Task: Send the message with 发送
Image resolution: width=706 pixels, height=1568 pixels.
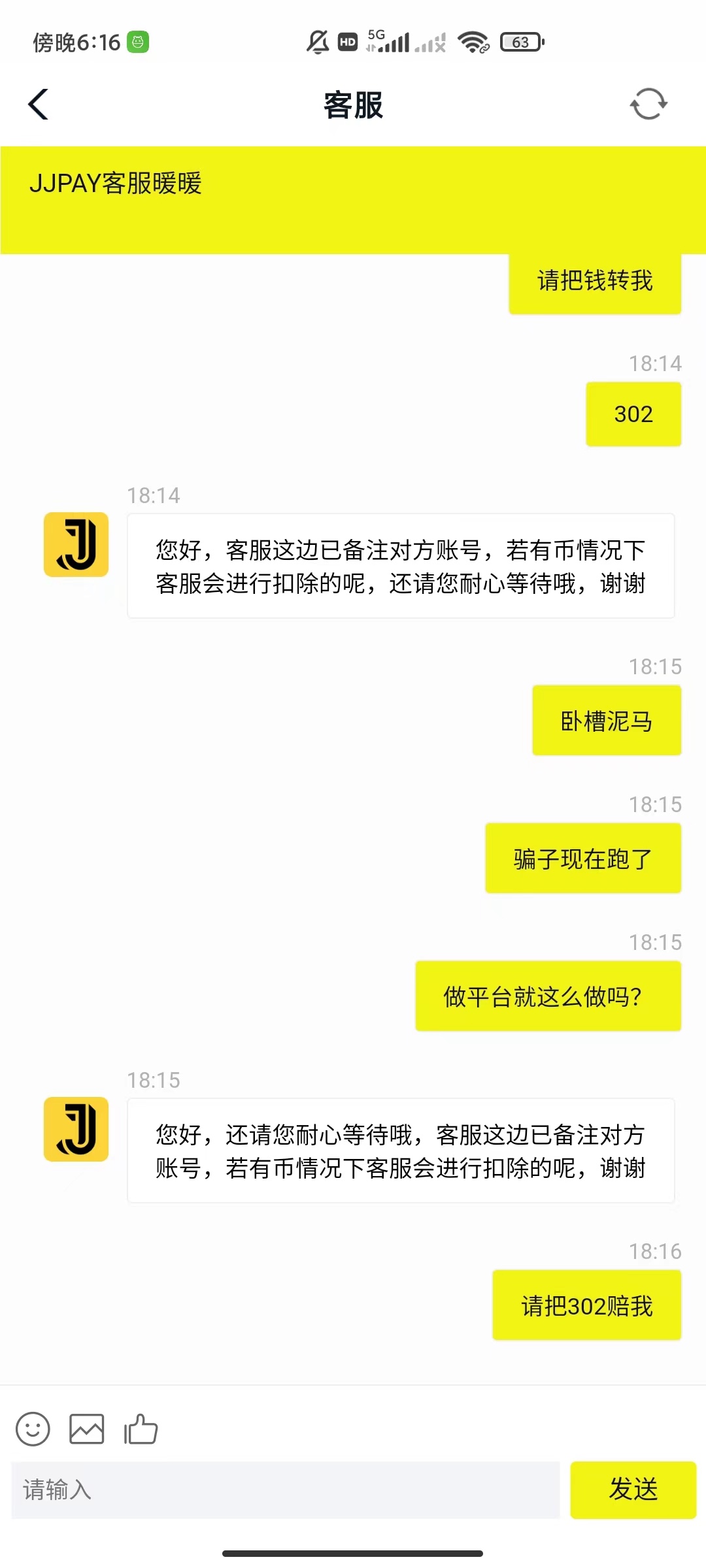Action: pos(632,1490)
